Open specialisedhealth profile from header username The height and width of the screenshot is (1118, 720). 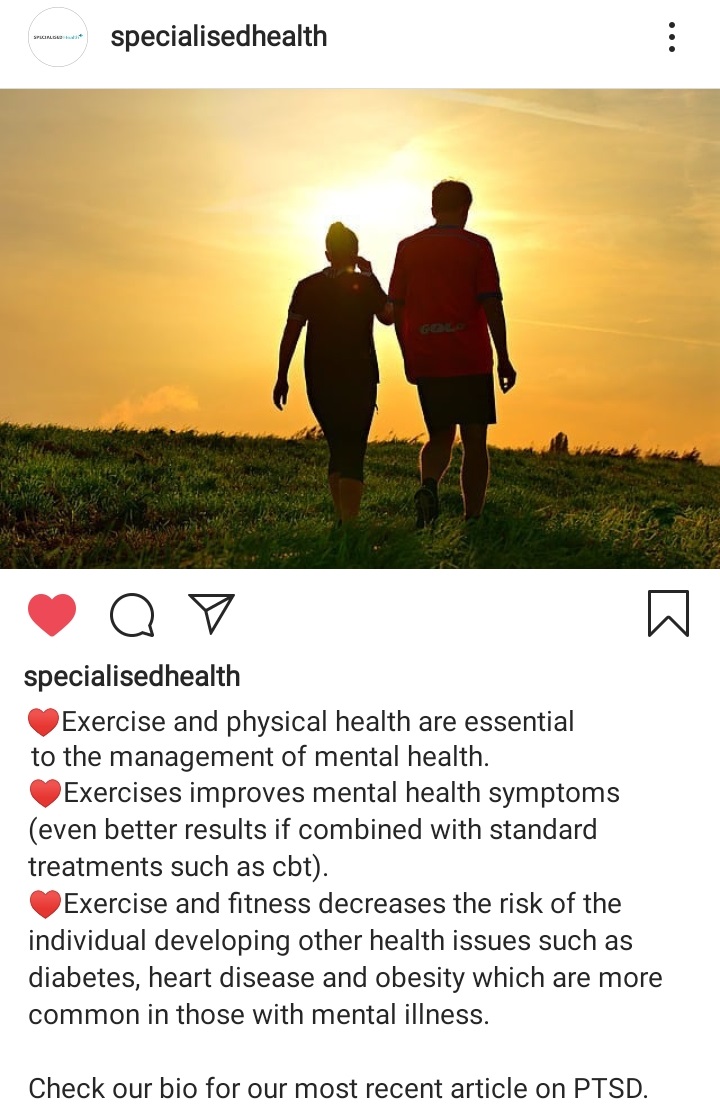(218, 37)
